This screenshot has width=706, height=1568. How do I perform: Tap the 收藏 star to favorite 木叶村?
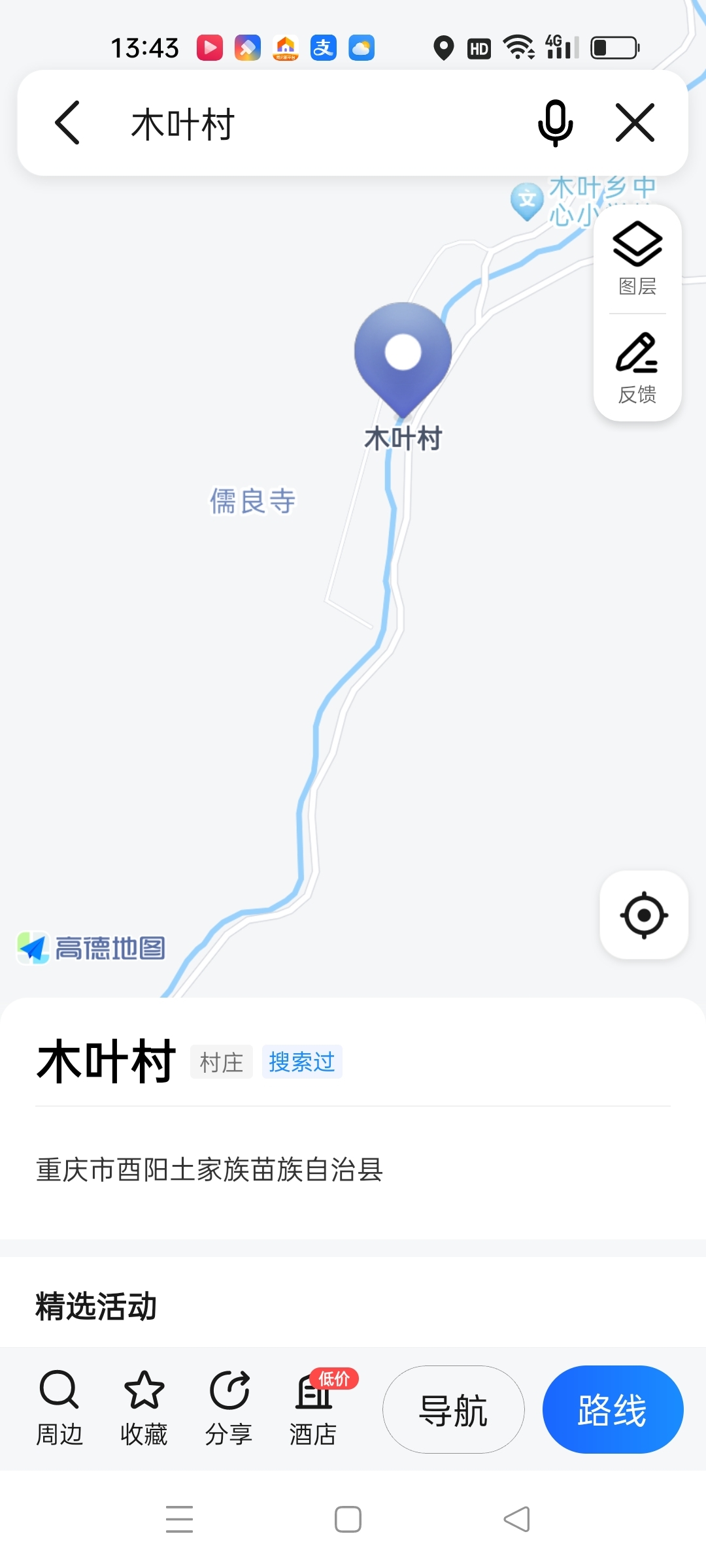click(x=144, y=1408)
